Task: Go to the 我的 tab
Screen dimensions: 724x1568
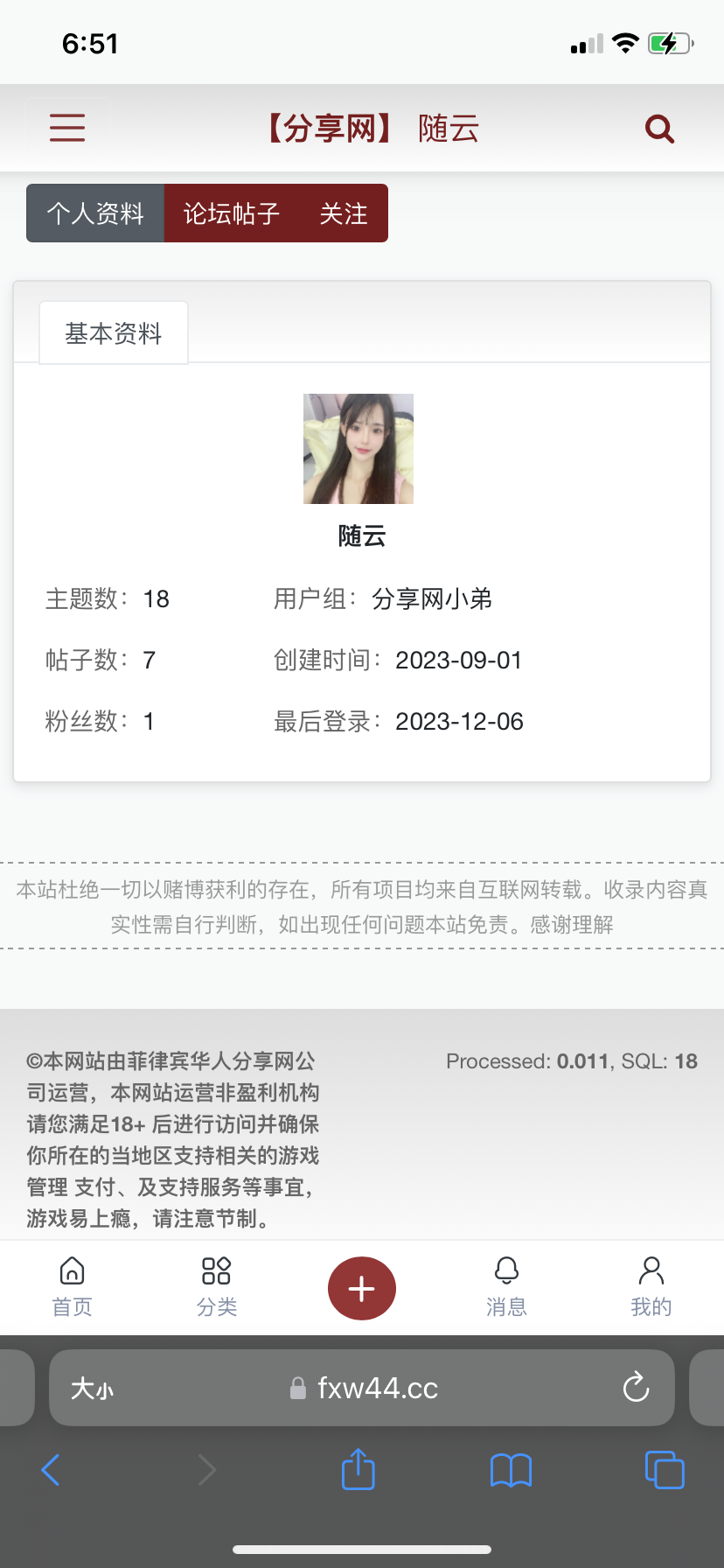Action: coord(651,1287)
